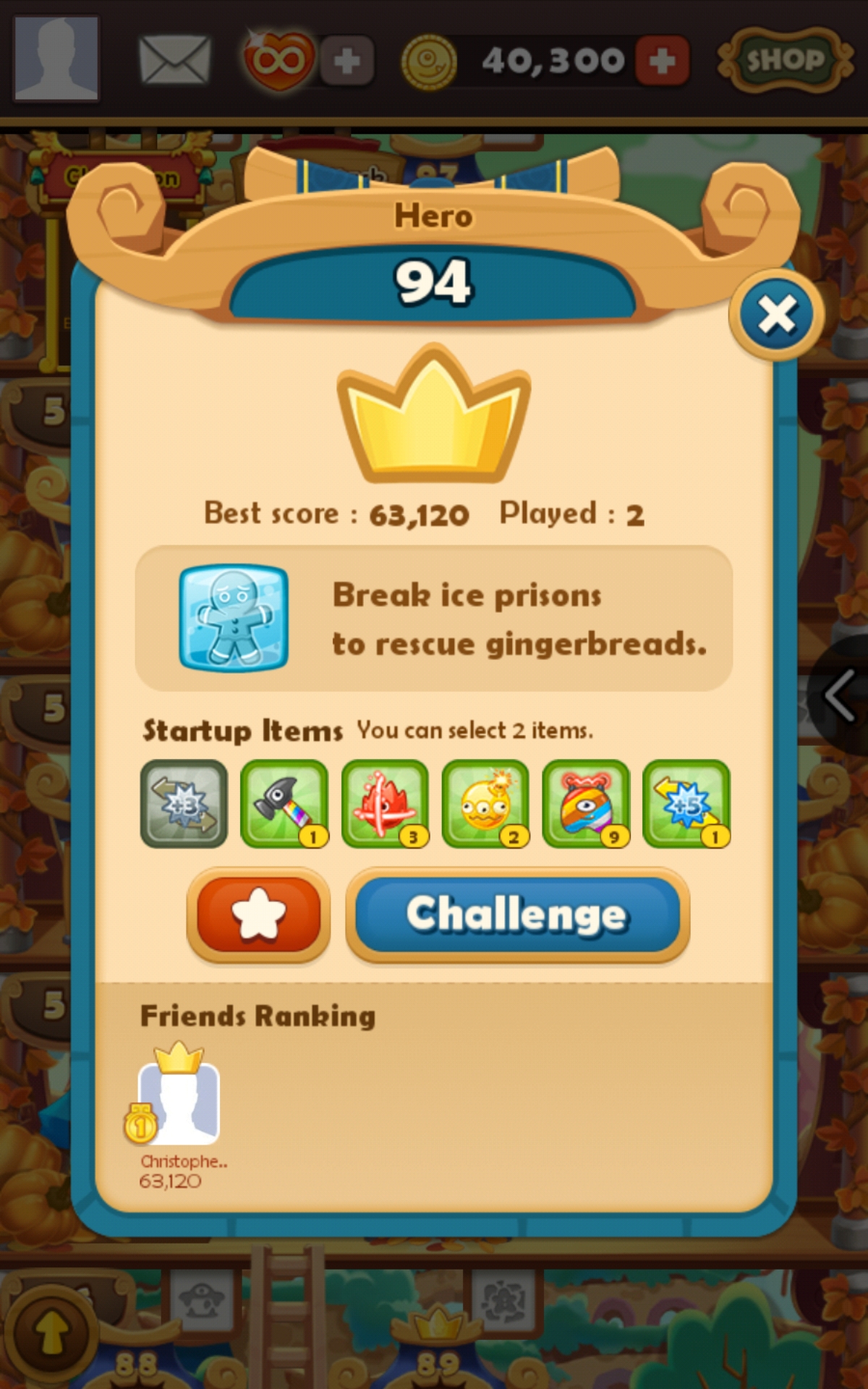Start the level with the Challenge button
The width and height of the screenshot is (868, 1389).
517,914
